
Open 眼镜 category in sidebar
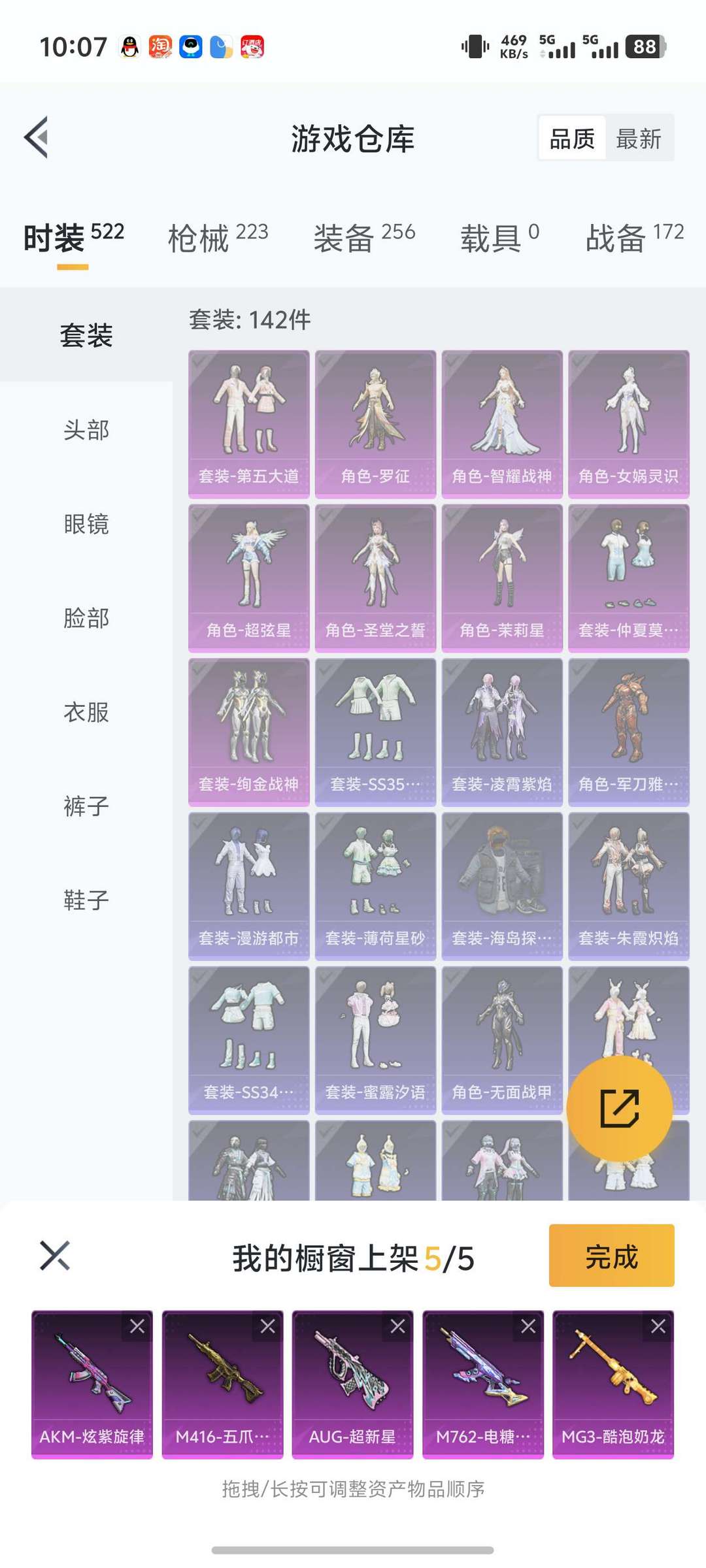pyautogui.click(x=86, y=524)
